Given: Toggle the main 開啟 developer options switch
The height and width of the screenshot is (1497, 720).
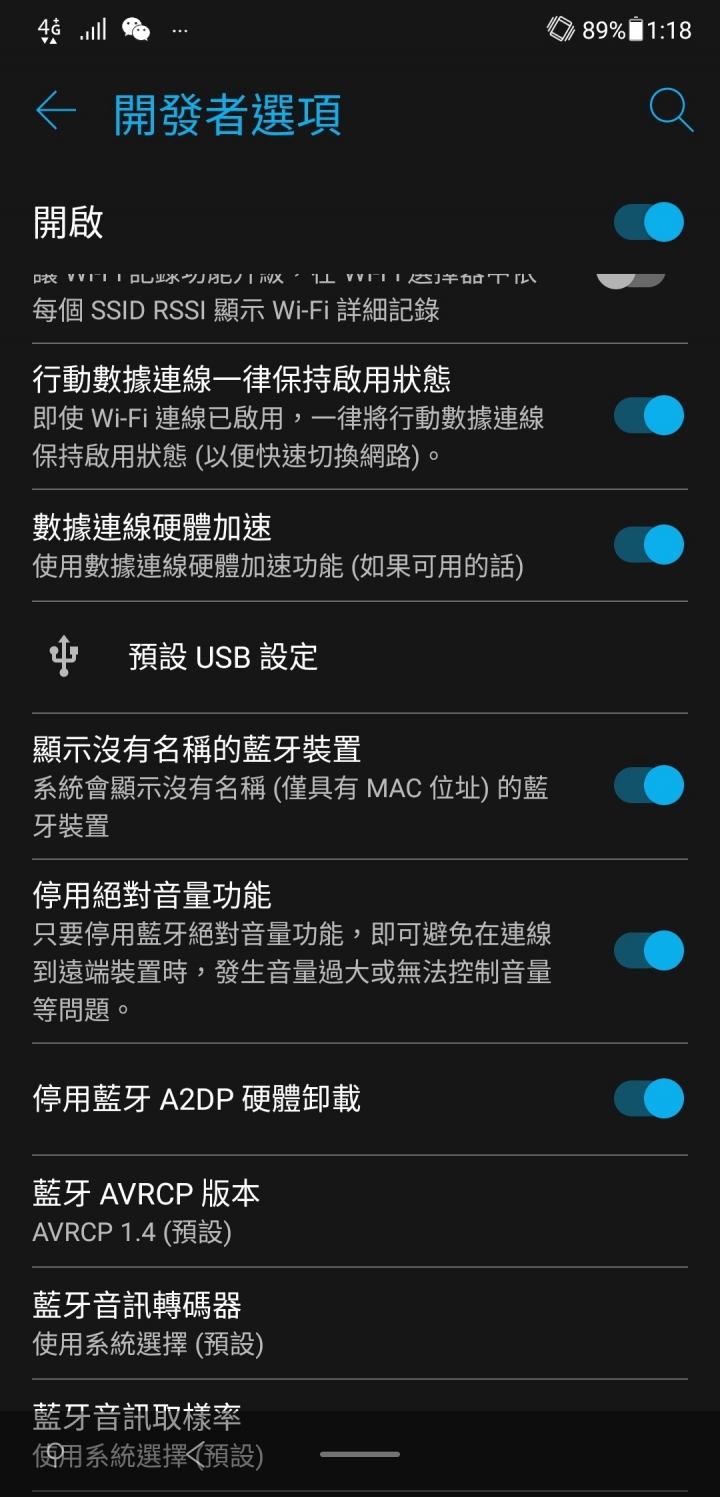Looking at the screenshot, I should click(x=649, y=222).
